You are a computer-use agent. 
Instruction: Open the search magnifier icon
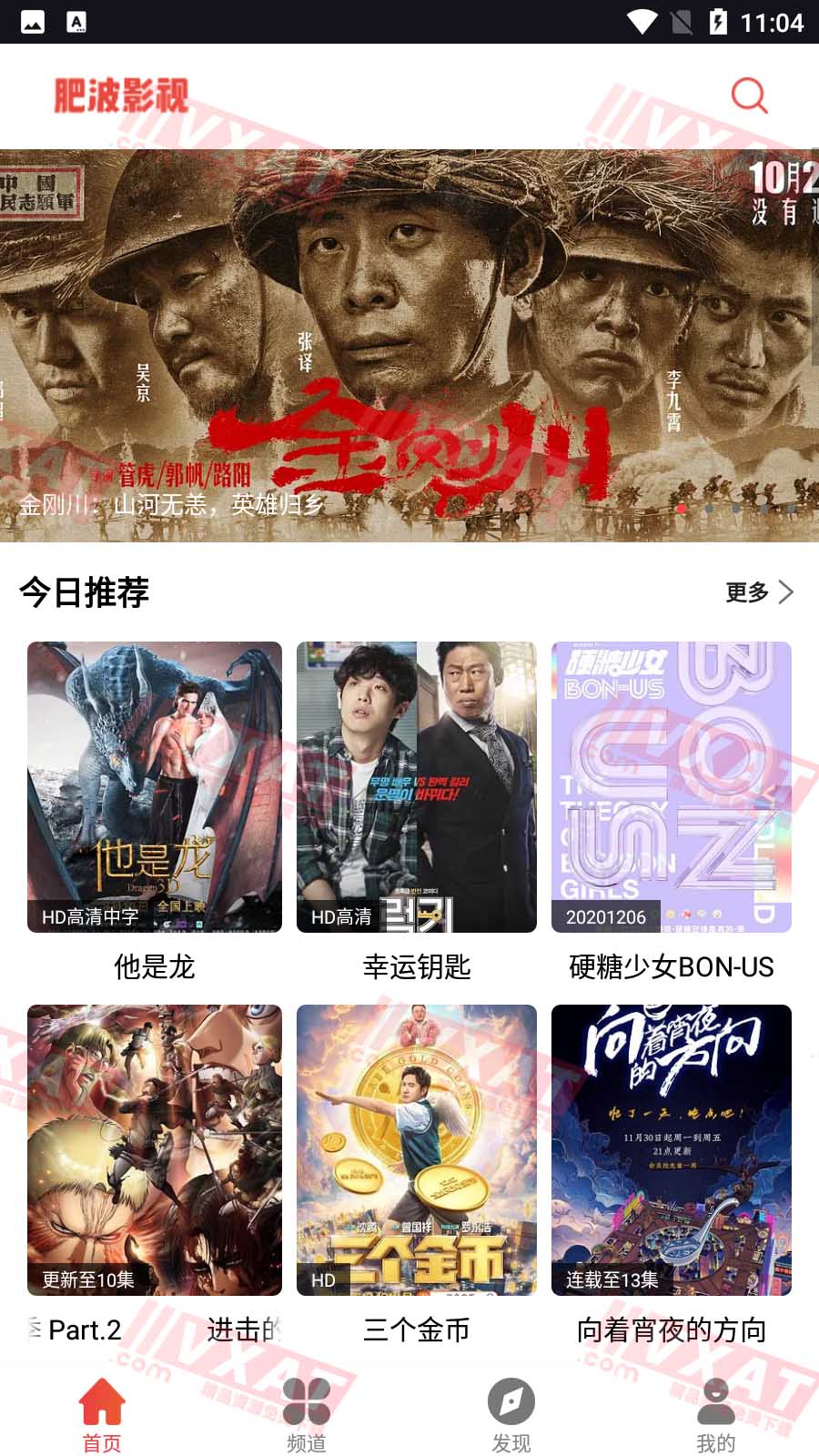click(x=748, y=95)
